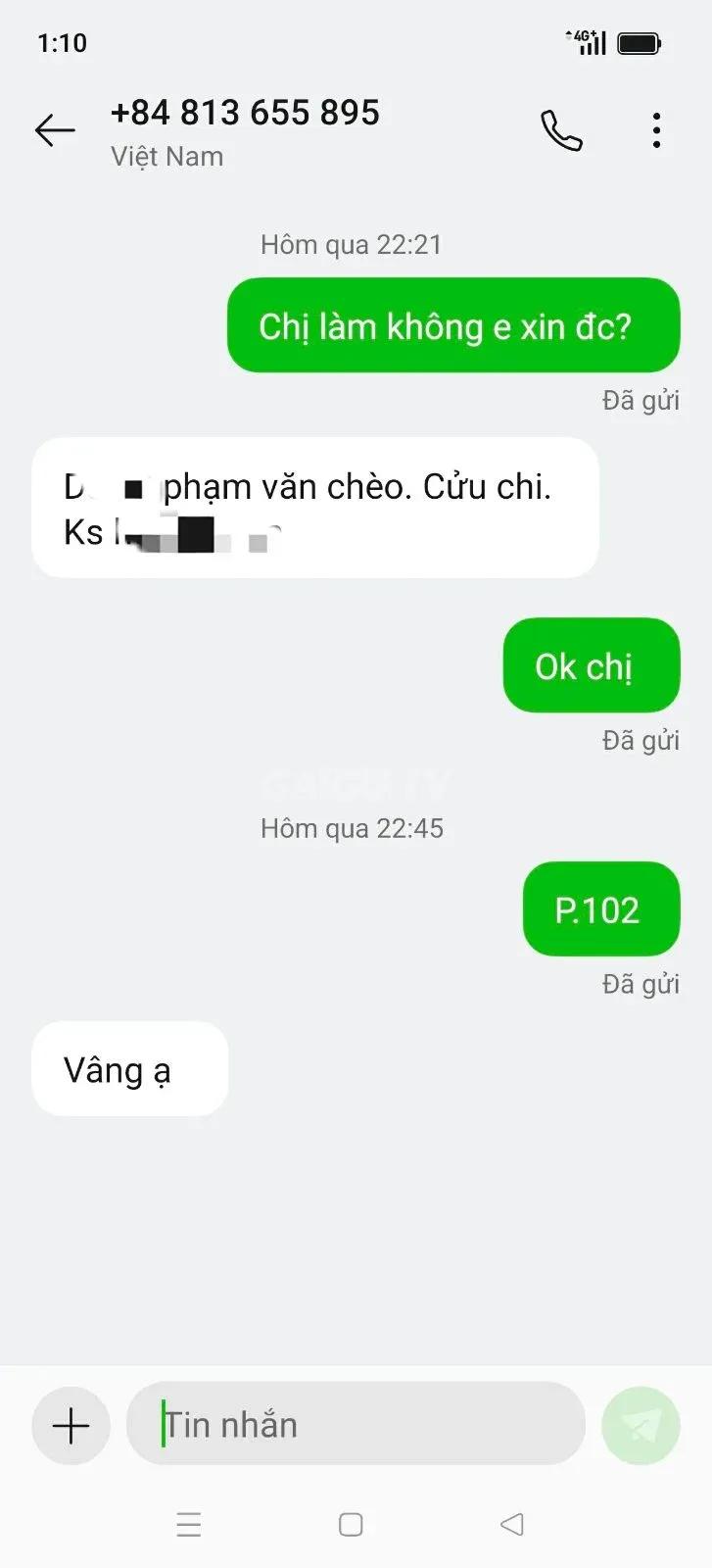This screenshot has height=1568, width=712.
Task: Call the number +84 813 655 895
Action: coord(561,130)
